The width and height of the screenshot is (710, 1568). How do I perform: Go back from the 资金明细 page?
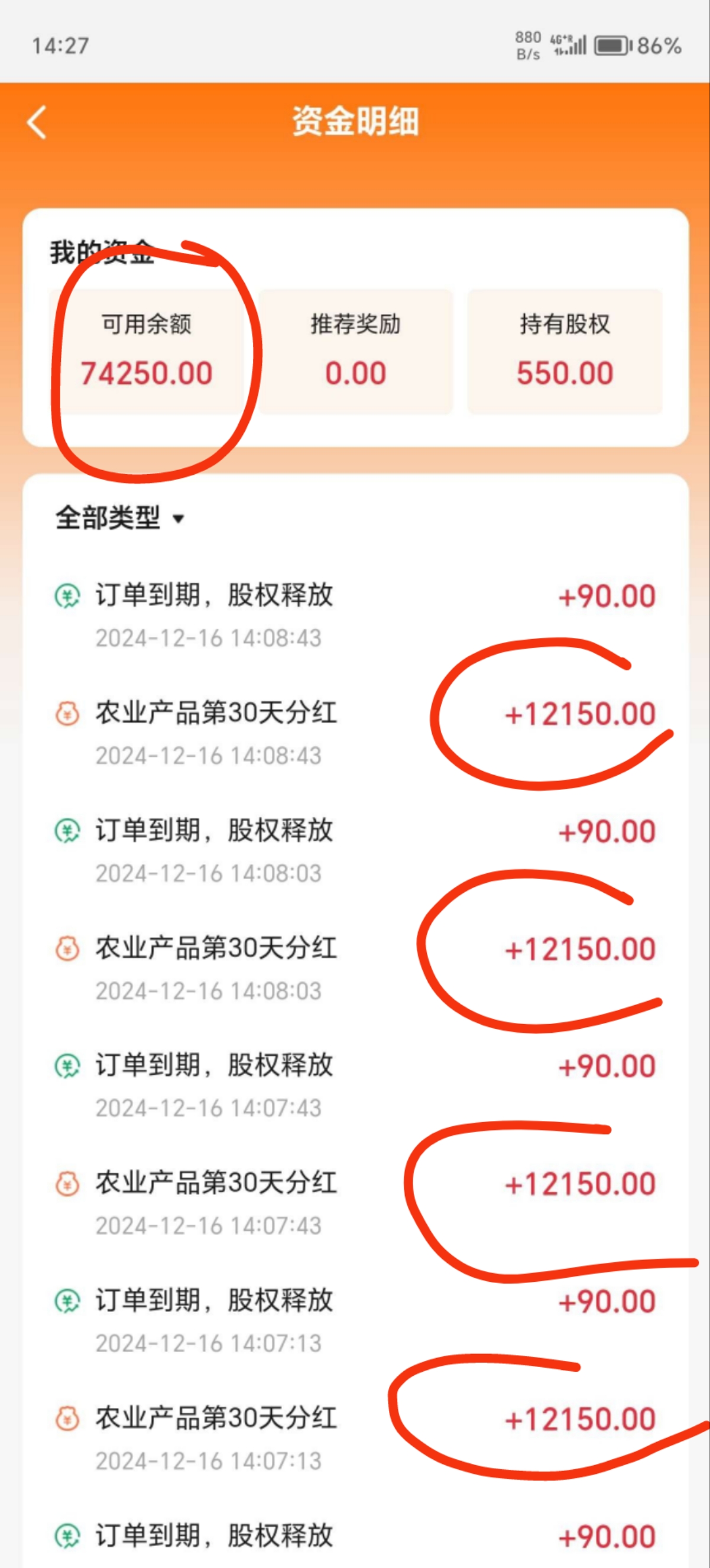click(x=37, y=122)
